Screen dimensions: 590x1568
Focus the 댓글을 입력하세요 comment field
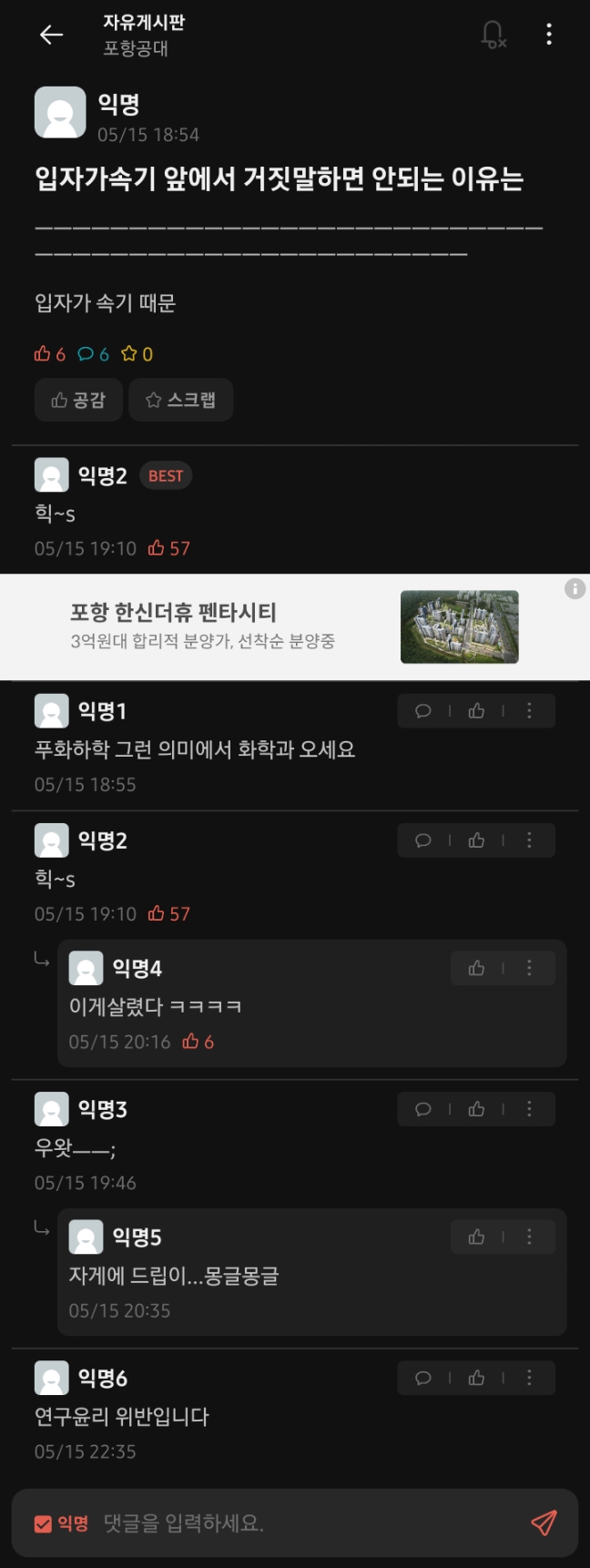click(x=300, y=1523)
